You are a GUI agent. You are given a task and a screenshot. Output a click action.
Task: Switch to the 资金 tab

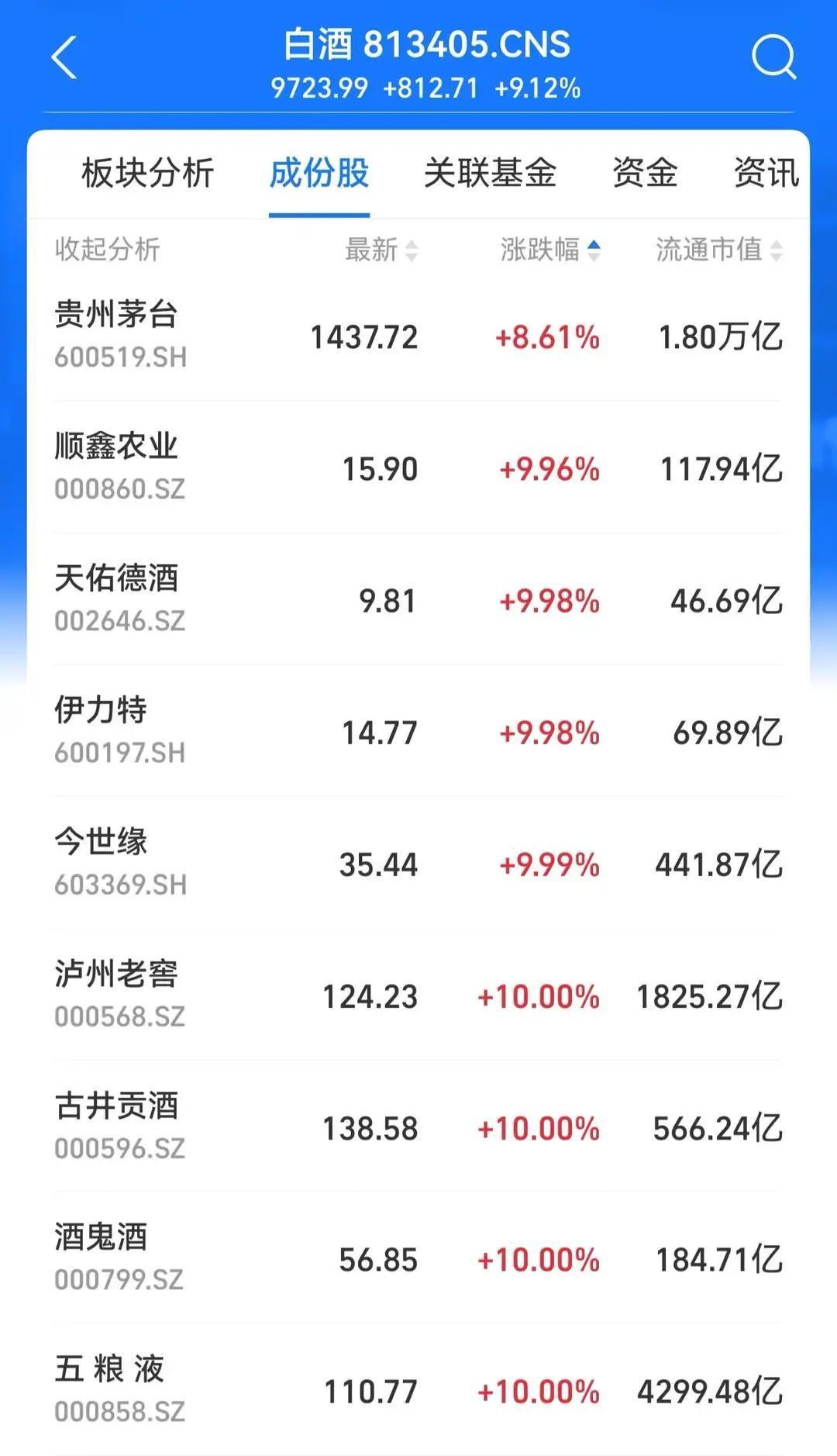coord(644,175)
